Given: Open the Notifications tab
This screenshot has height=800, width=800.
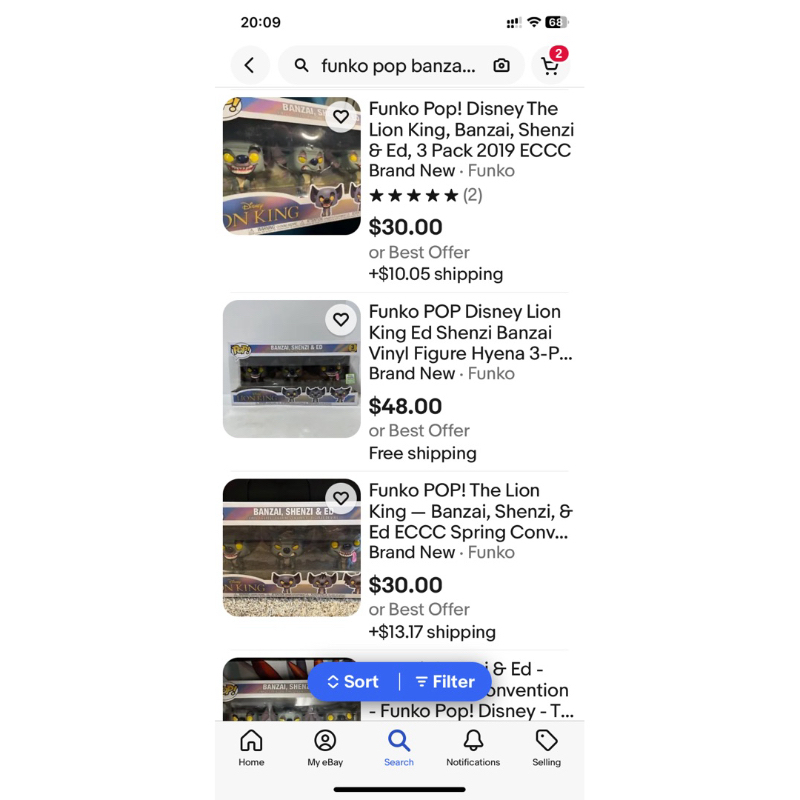Looking at the screenshot, I should [473, 747].
